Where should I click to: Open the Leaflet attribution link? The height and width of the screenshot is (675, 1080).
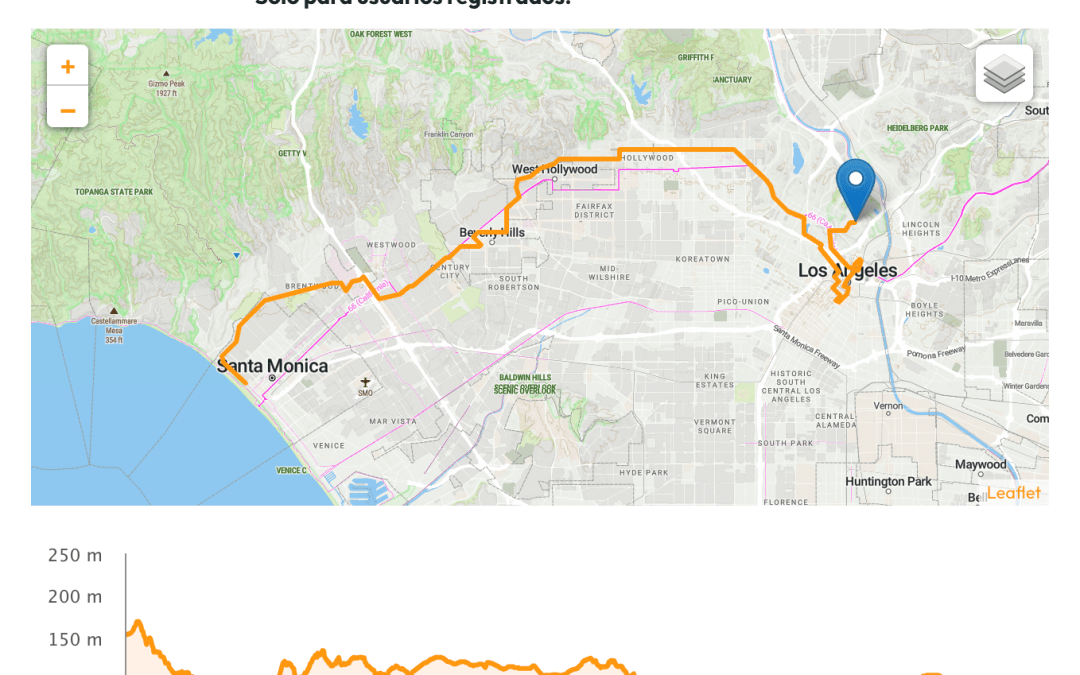pyautogui.click(x=1013, y=493)
